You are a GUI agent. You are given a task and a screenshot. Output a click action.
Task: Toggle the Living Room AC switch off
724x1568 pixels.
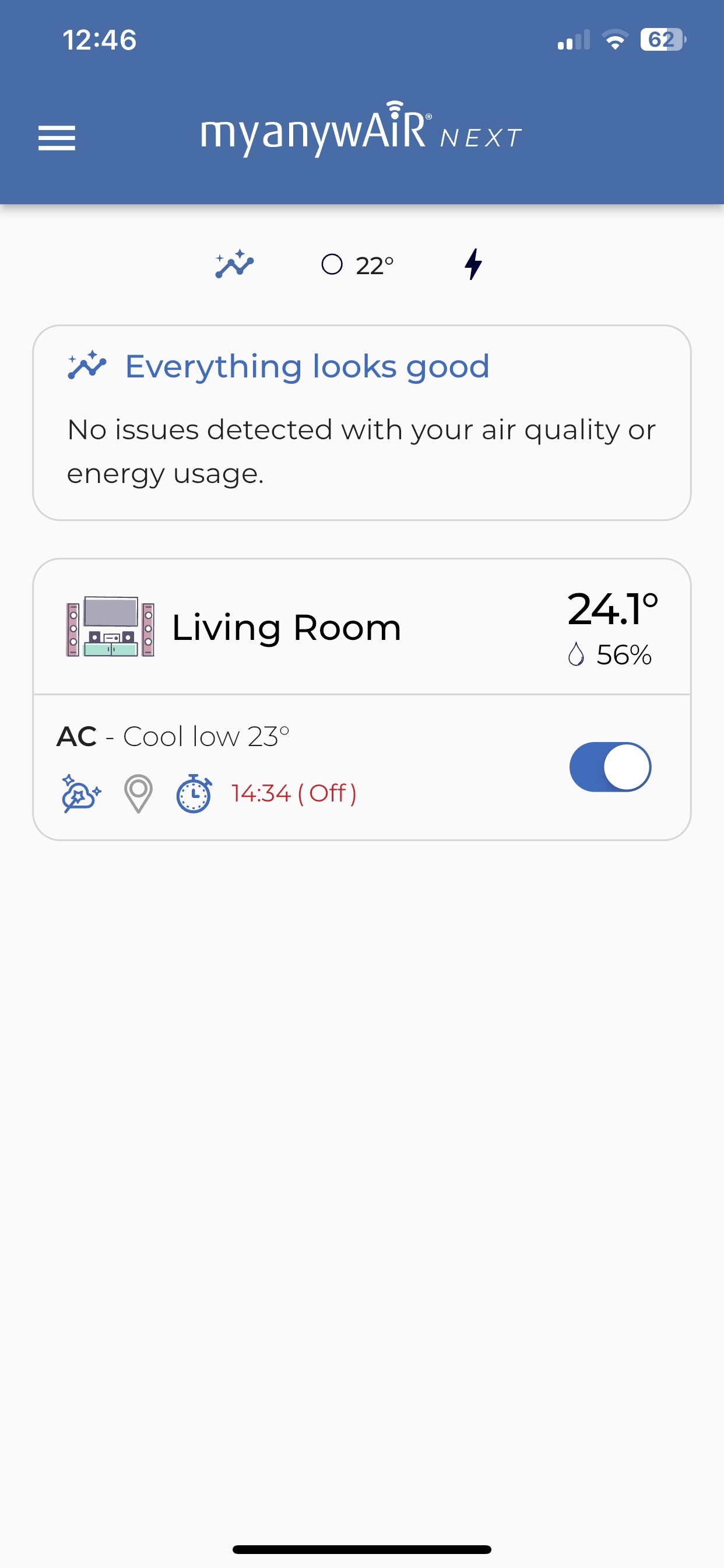pyautogui.click(x=610, y=767)
